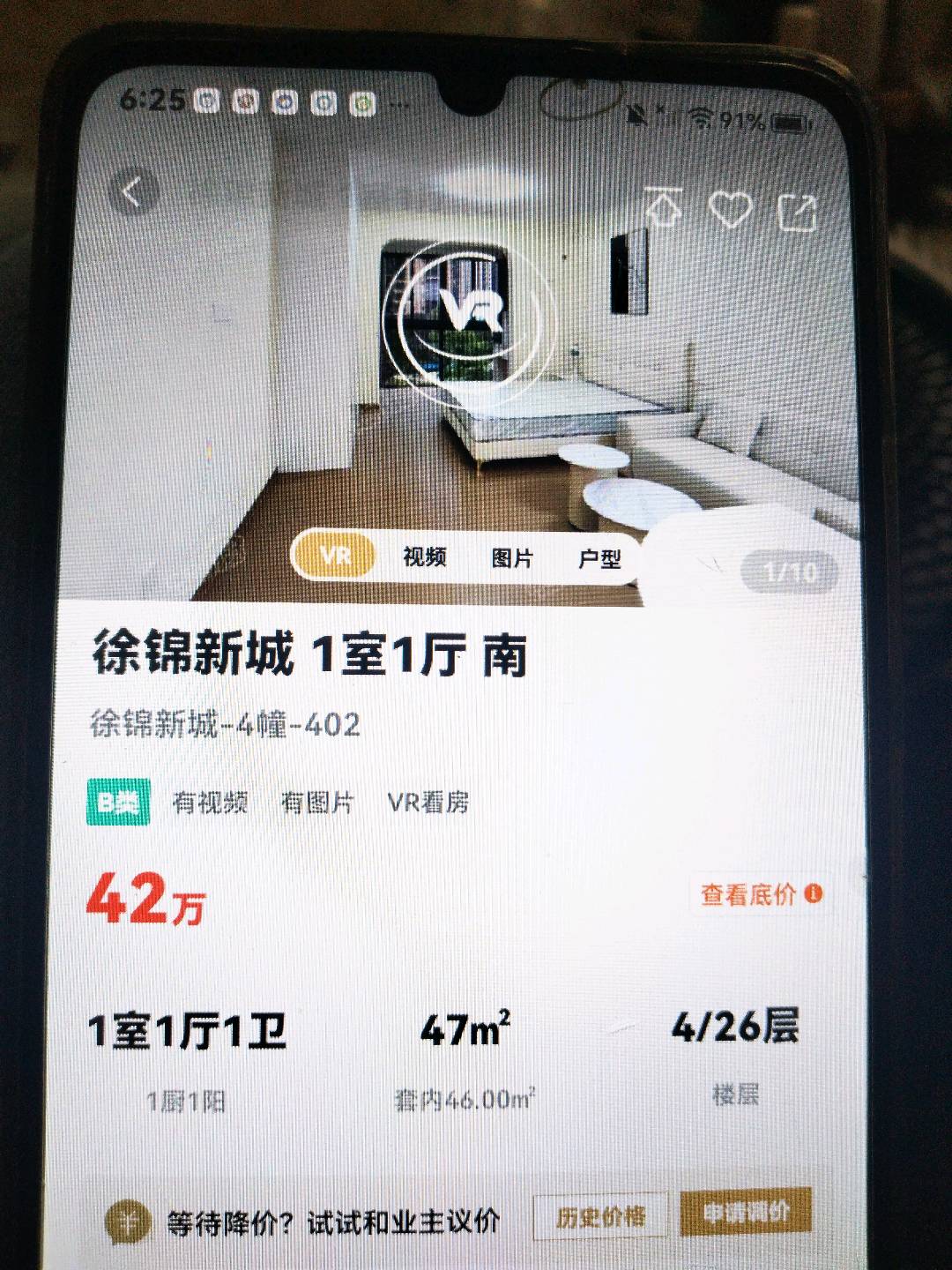Switch to the 户型 tab
Screen dimensions: 952x1270
point(599,558)
